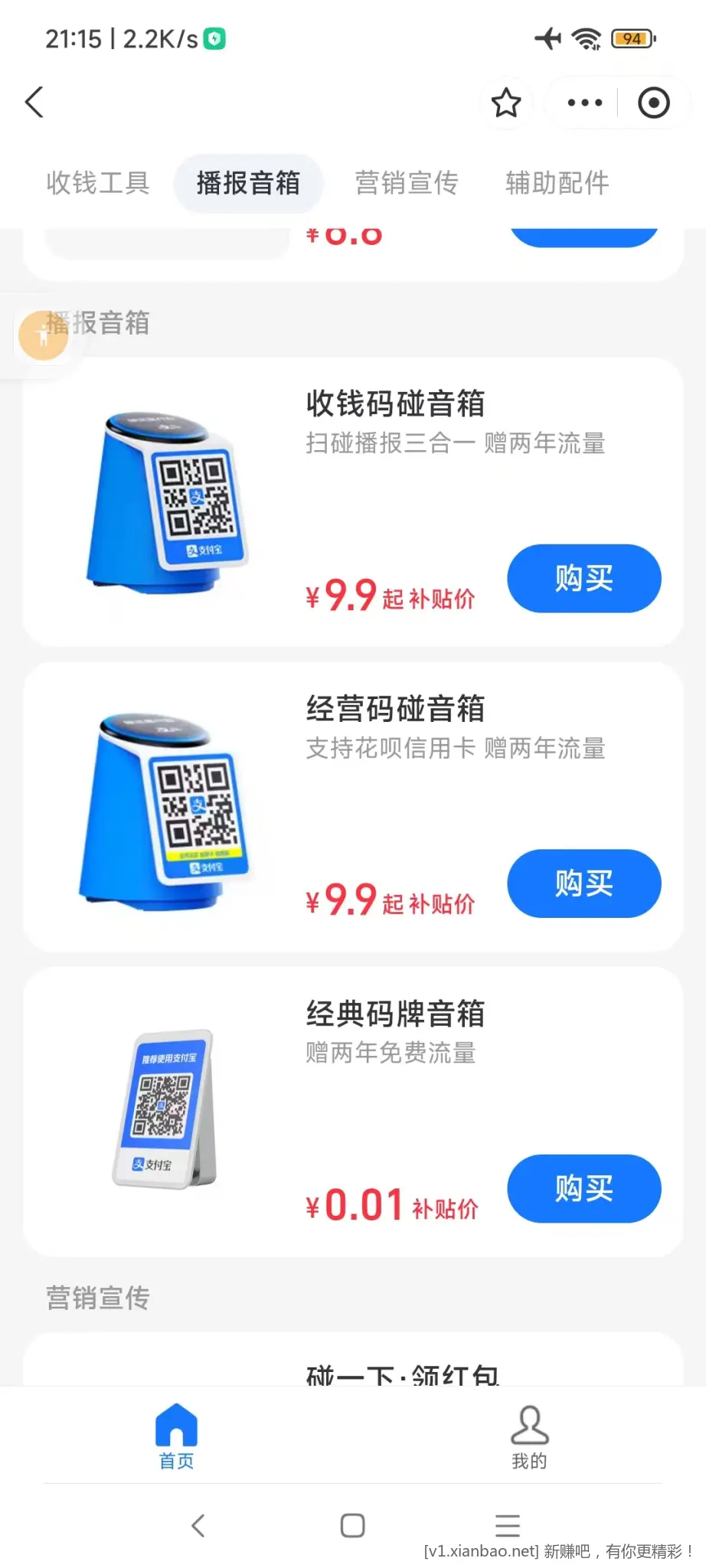Switch to the 收钱工具 tab
706x1568 pixels.
(97, 183)
